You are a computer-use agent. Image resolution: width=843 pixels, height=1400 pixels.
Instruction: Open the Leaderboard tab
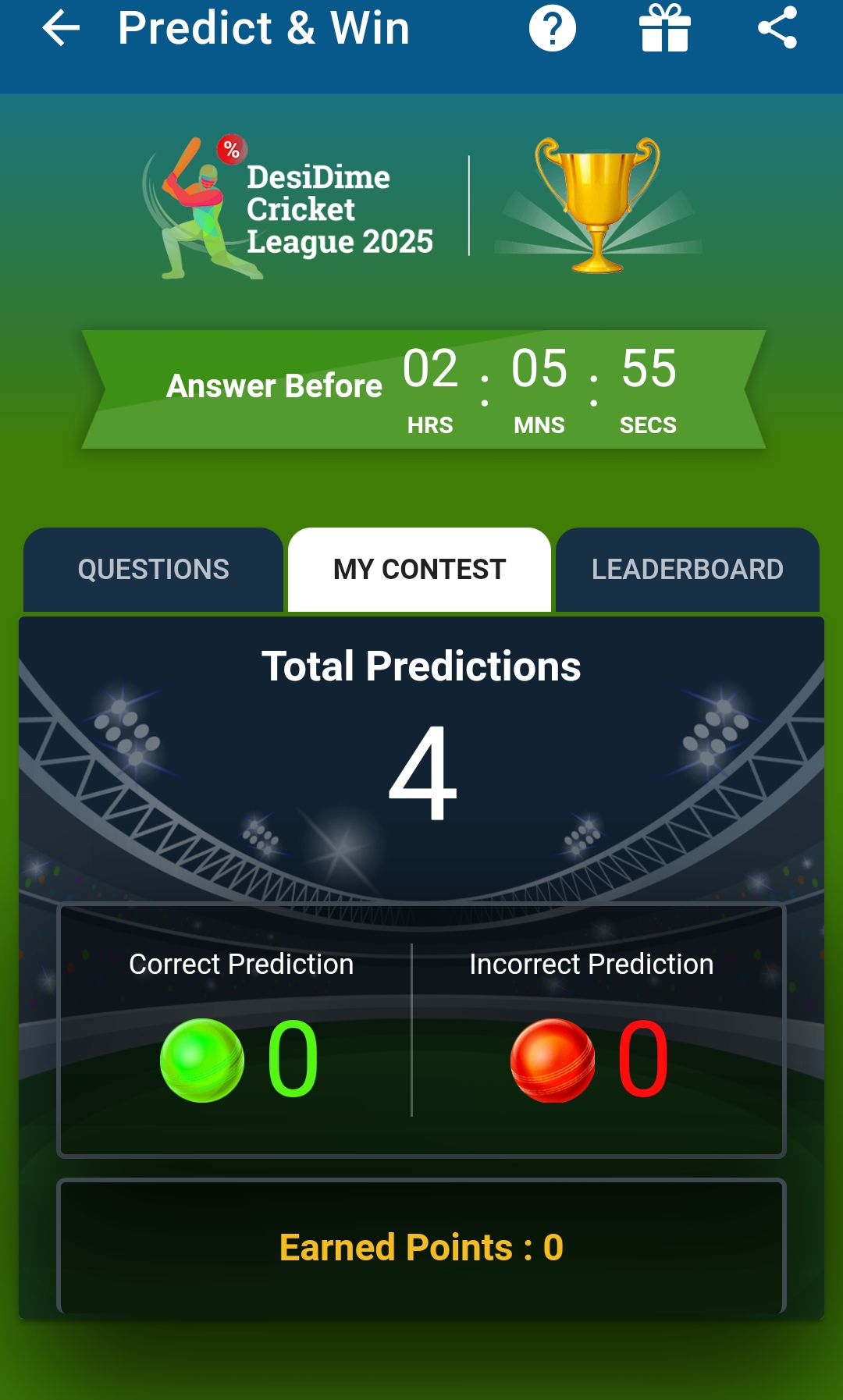[x=687, y=570]
